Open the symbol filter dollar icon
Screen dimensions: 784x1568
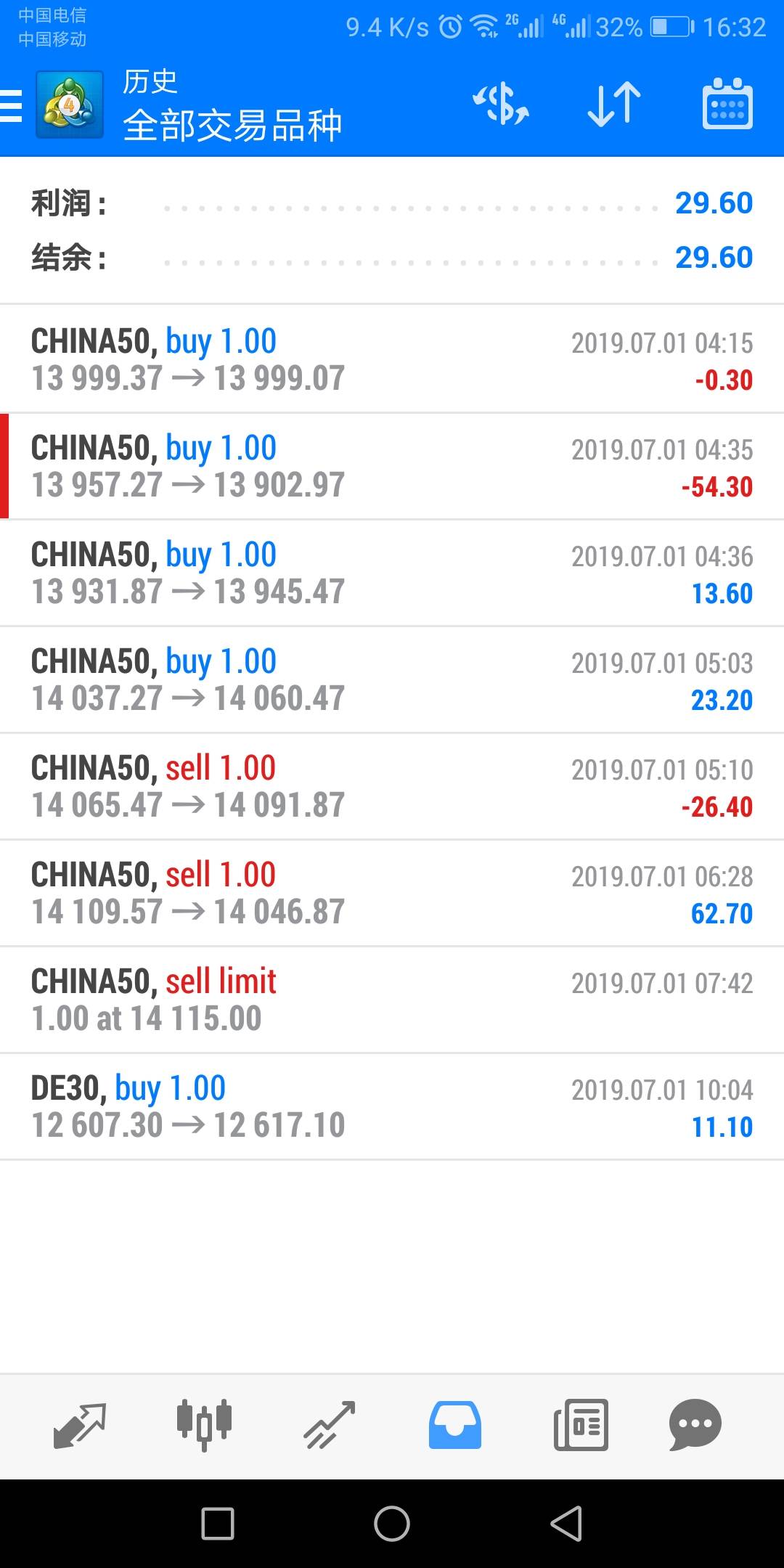coord(501,104)
